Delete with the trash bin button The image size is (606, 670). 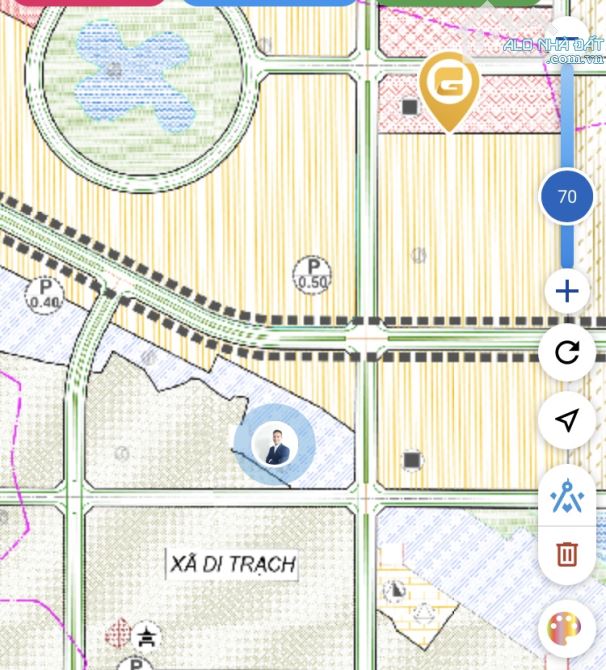[567, 553]
